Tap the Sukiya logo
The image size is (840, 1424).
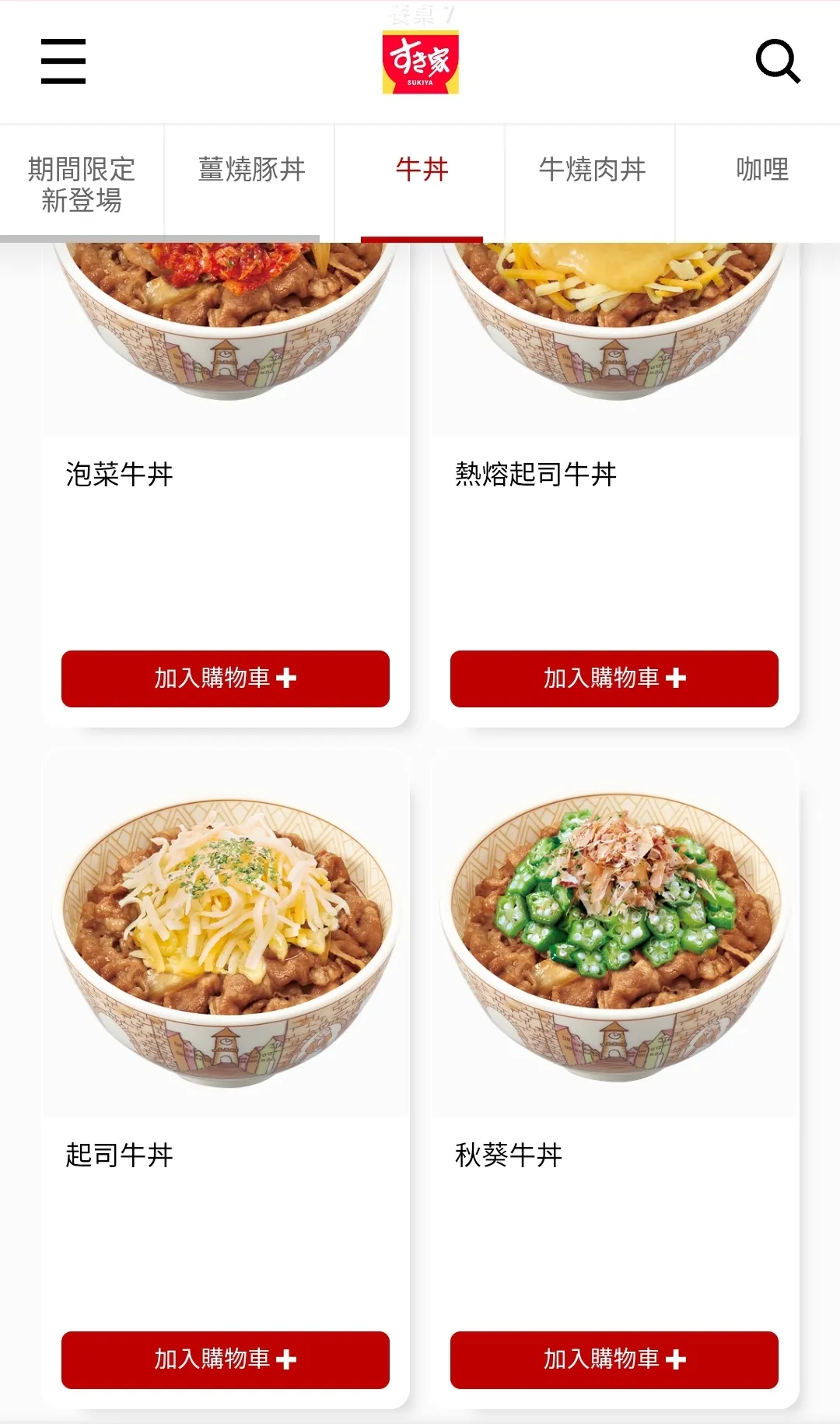[420, 61]
